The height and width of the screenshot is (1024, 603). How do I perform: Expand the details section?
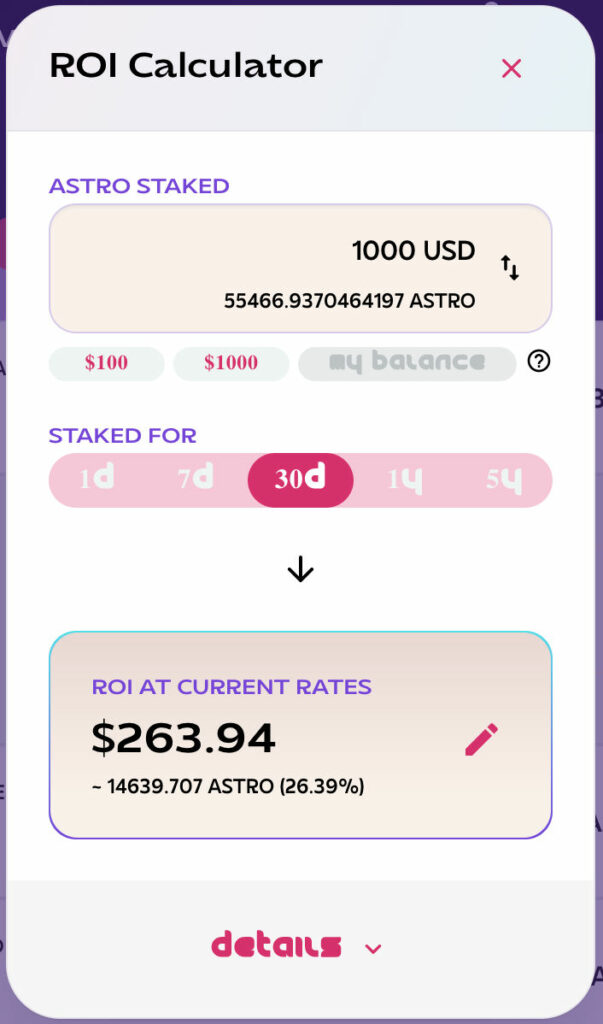pos(297,946)
